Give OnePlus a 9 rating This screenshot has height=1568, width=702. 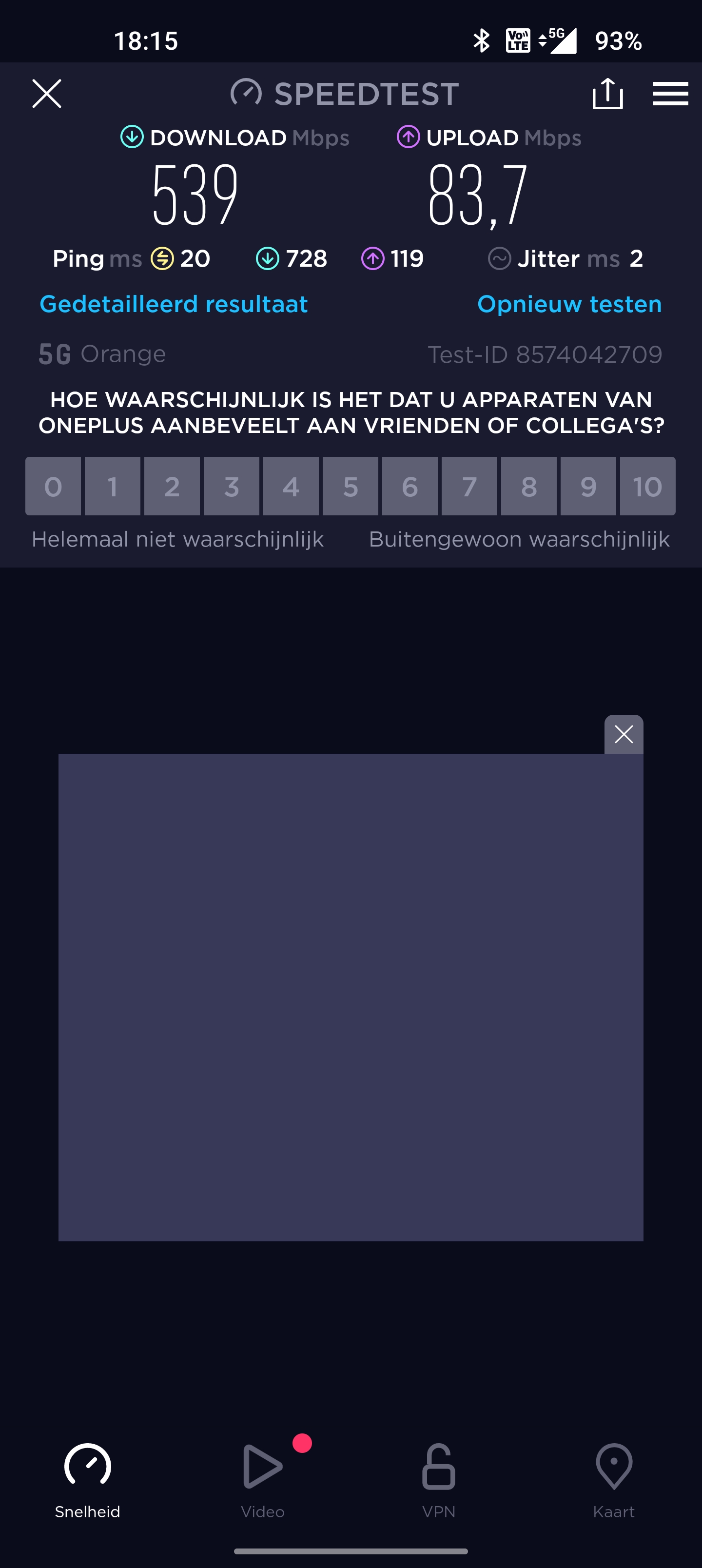point(587,487)
